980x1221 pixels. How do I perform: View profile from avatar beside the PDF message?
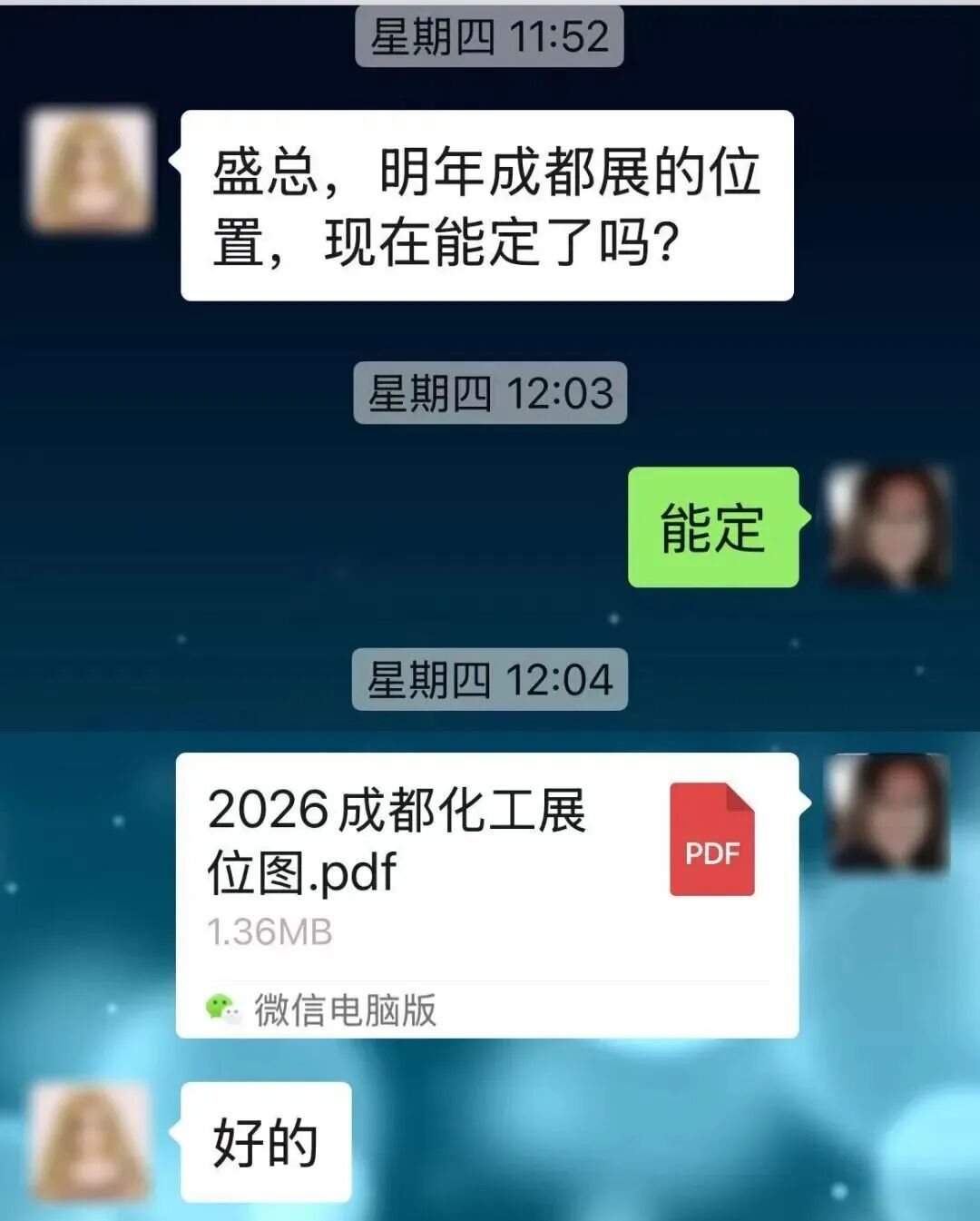coord(887,812)
